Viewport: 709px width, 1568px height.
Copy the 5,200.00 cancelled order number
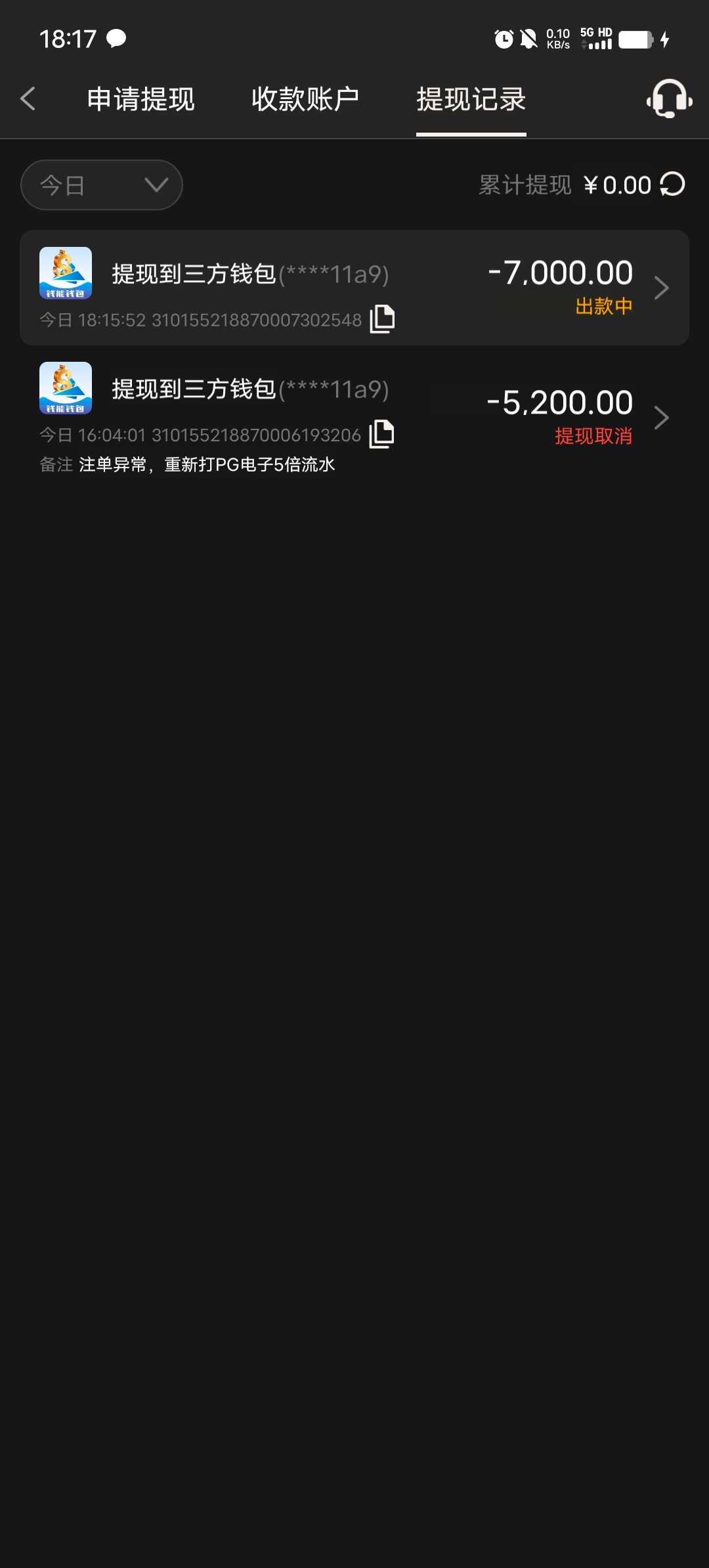point(381,434)
